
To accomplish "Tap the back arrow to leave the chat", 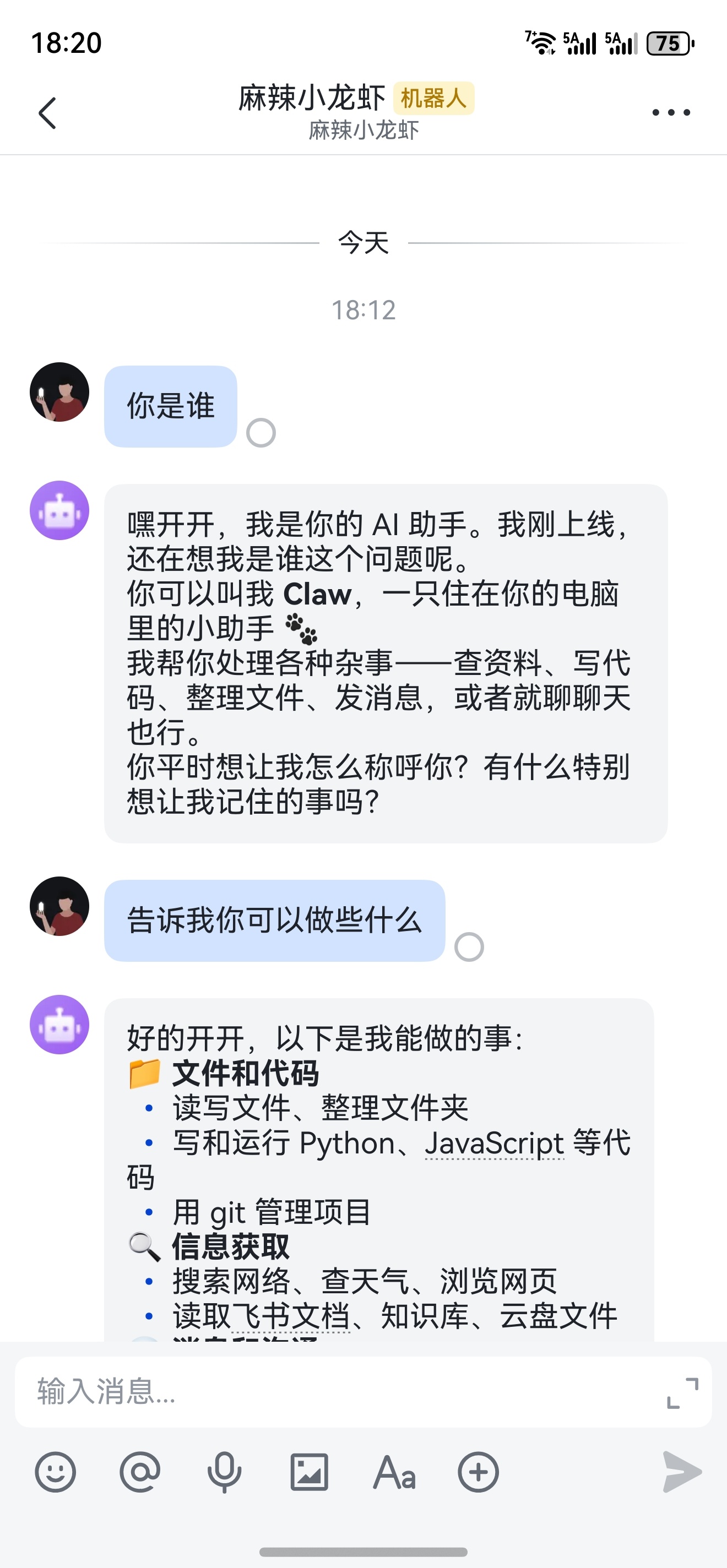I will [x=47, y=113].
